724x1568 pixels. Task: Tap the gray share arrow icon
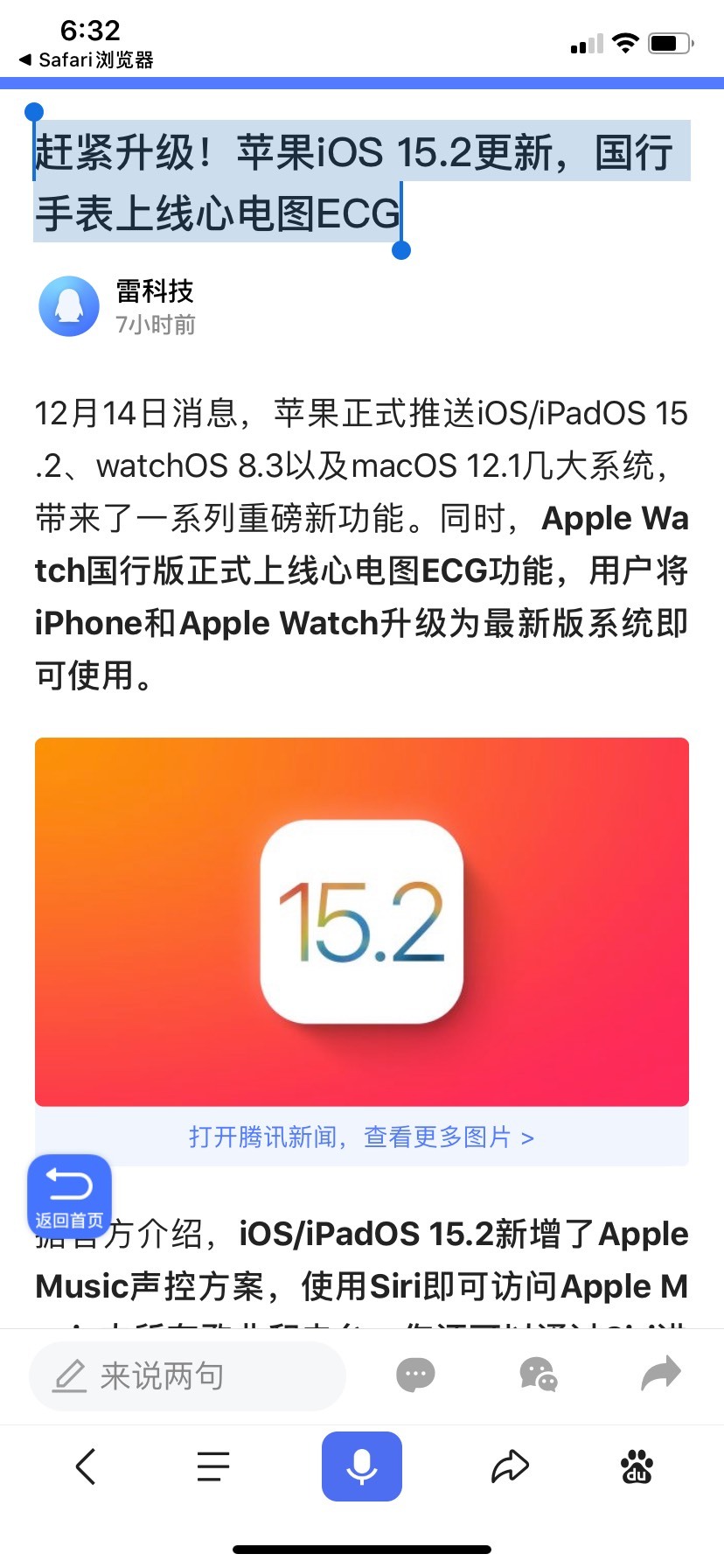tap(660, 1373)
